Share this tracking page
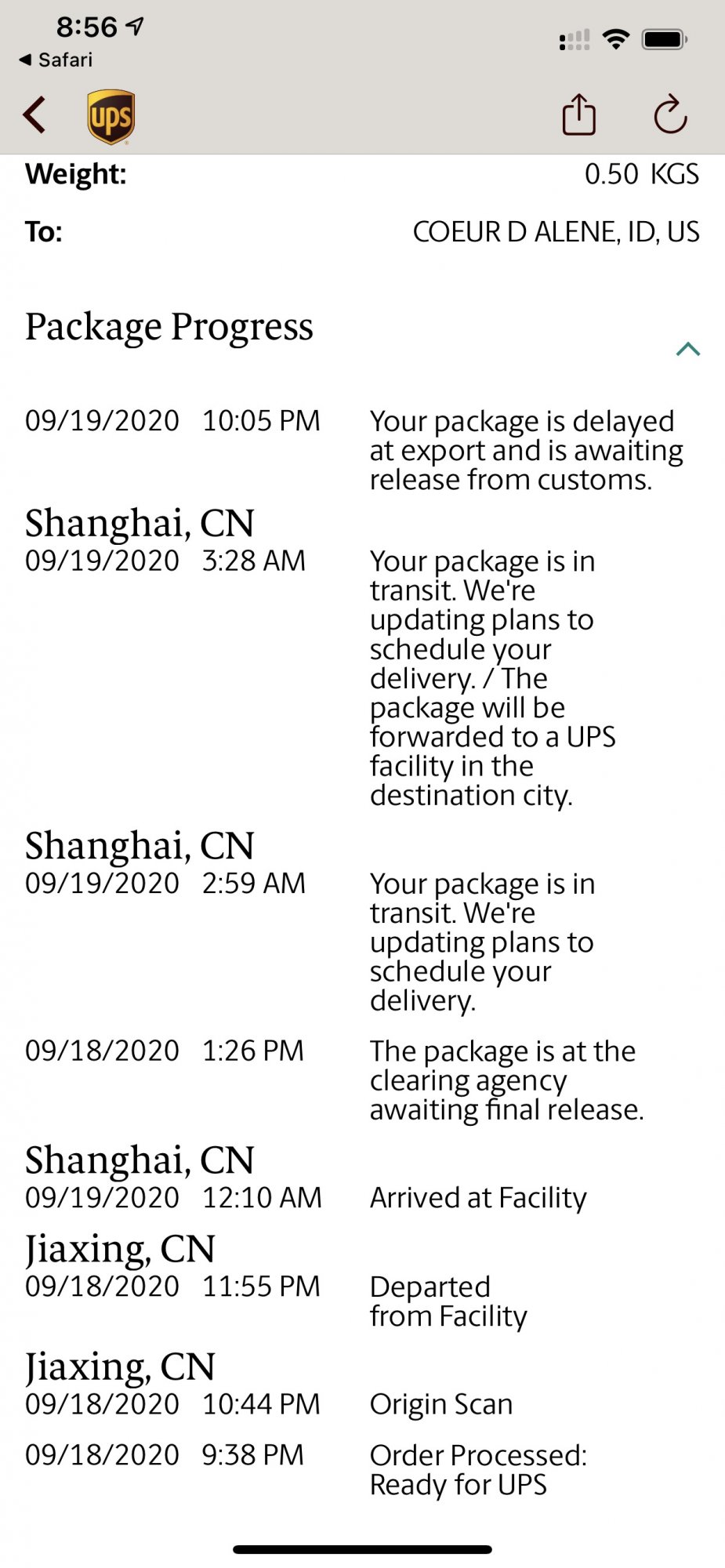 (x=578, y=114)
